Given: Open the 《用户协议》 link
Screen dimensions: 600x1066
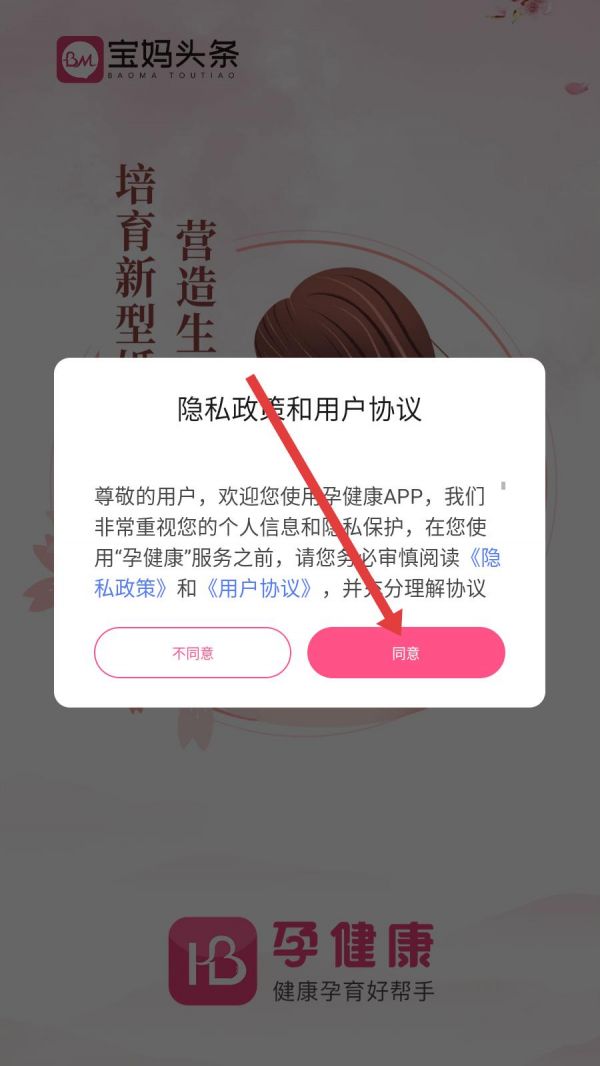Looking at the screenshot, I should 258,588.
